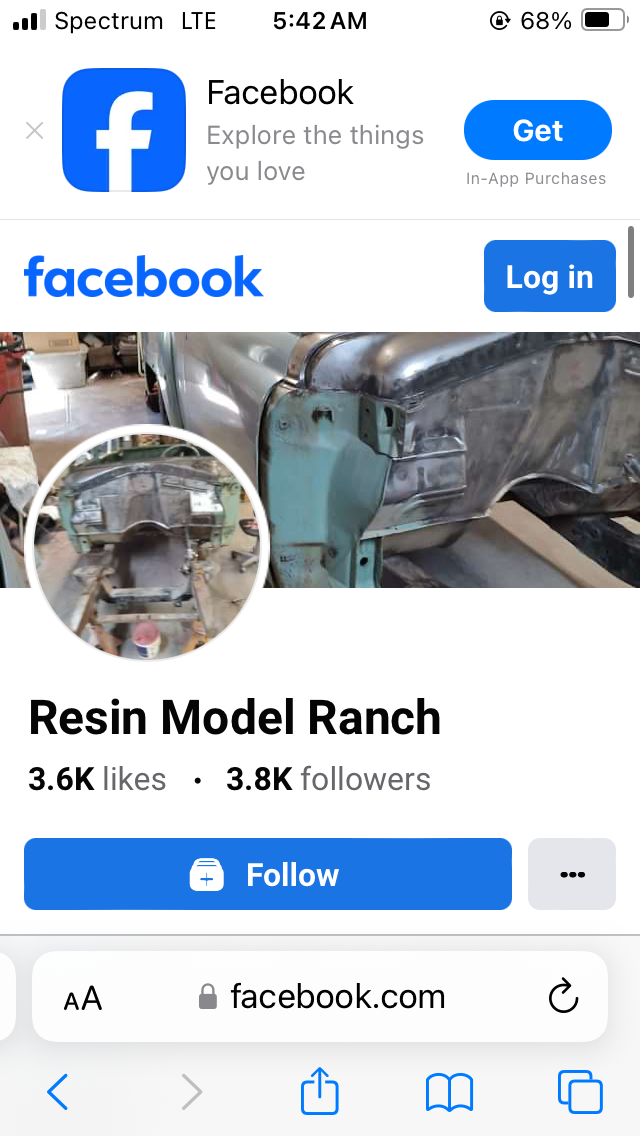Open Resin Model Ranch profile picture
Screen dimensions: 640x1136
click(147, 543)
